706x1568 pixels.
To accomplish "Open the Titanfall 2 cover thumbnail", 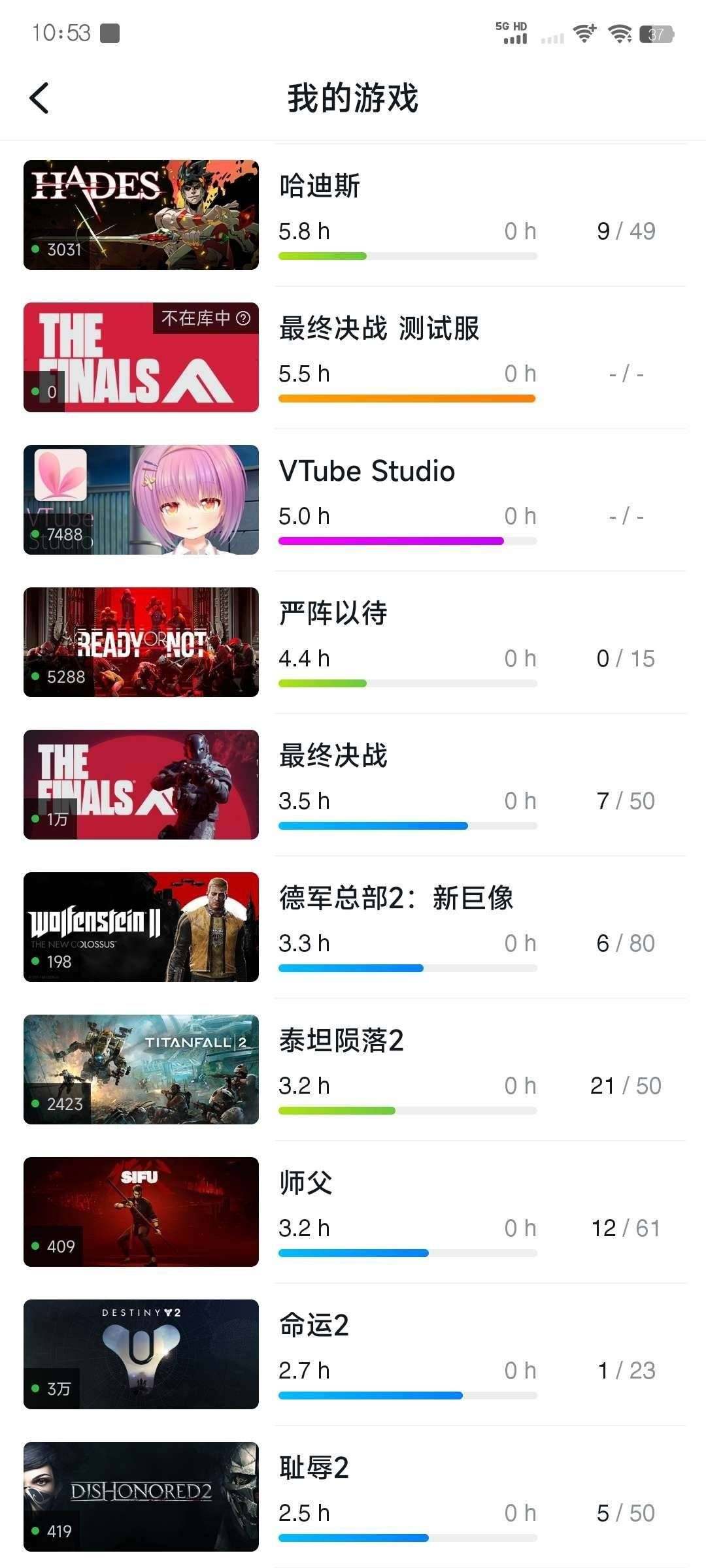I will [x=141, y=1070].
